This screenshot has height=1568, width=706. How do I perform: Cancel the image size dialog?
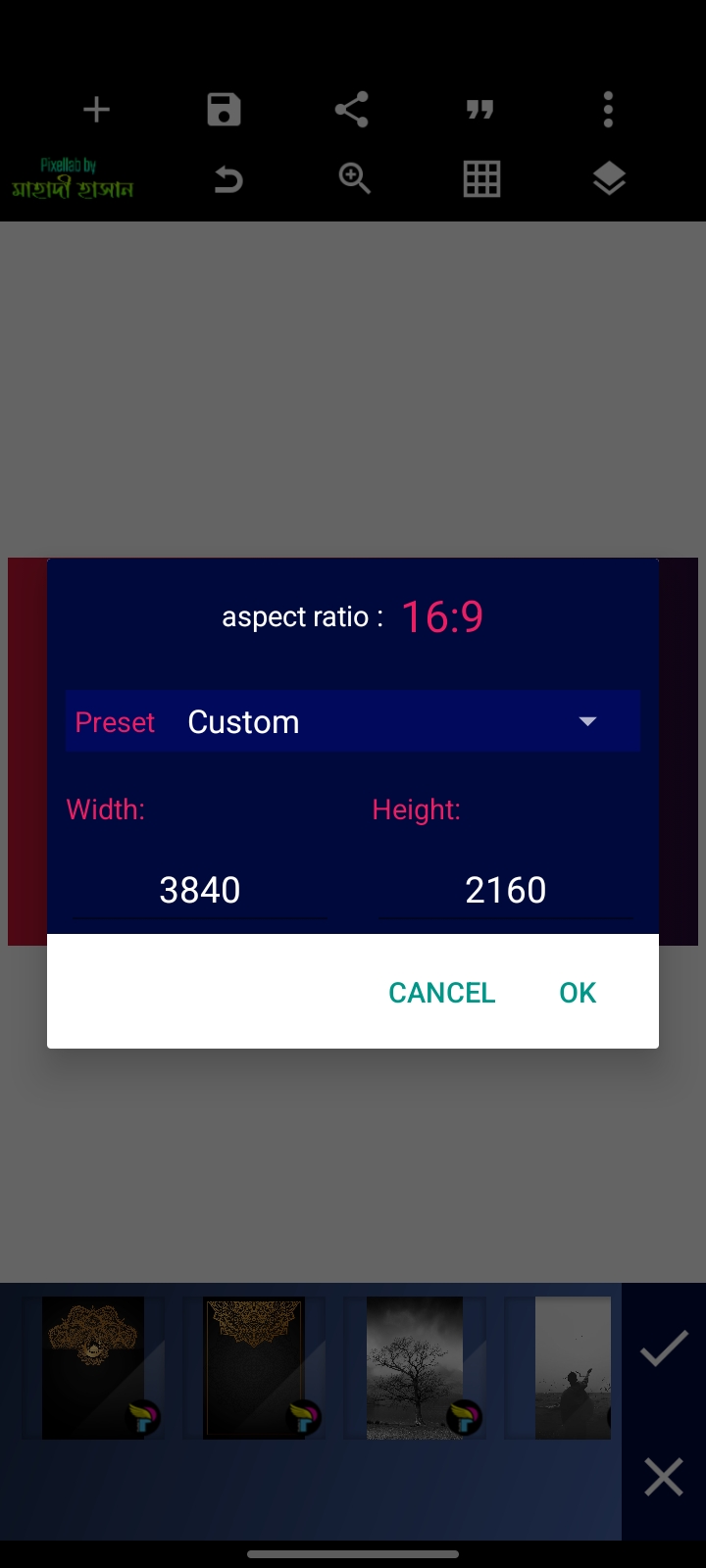441,993
